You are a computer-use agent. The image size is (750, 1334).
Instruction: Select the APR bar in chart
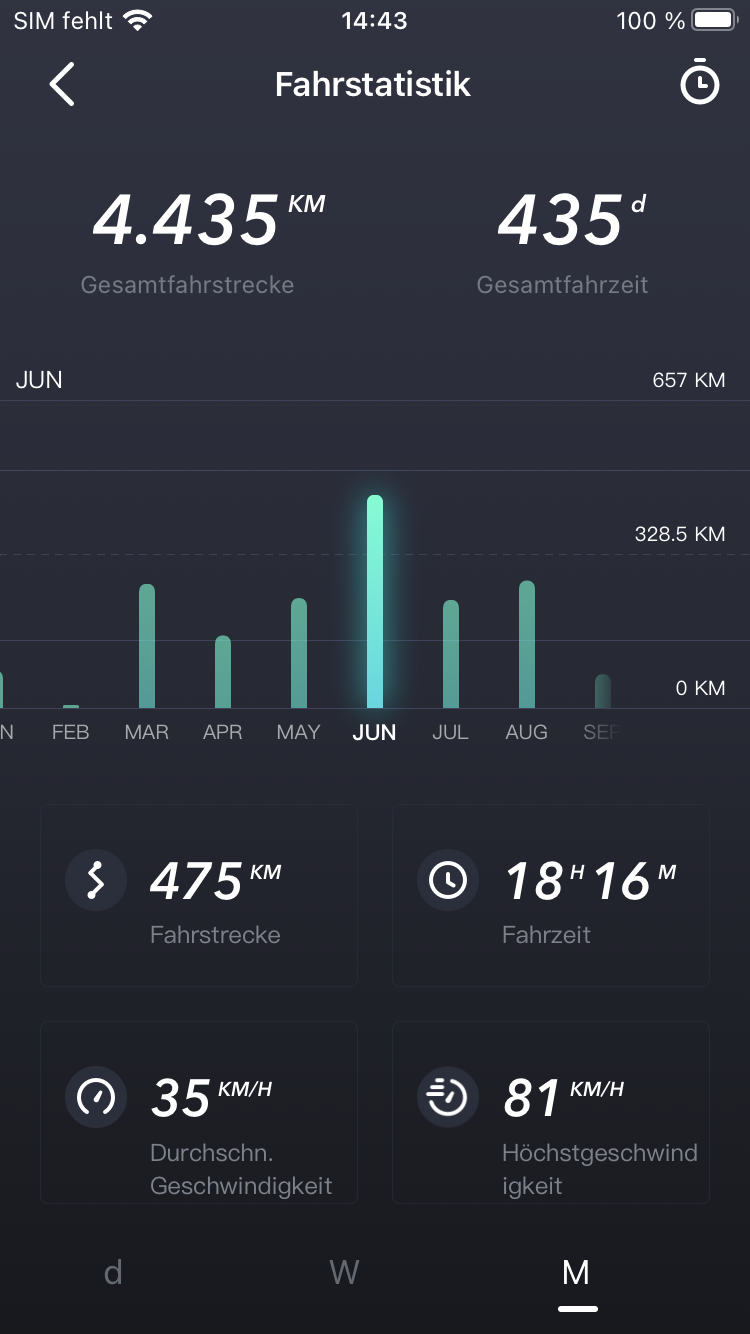[223, 672]
